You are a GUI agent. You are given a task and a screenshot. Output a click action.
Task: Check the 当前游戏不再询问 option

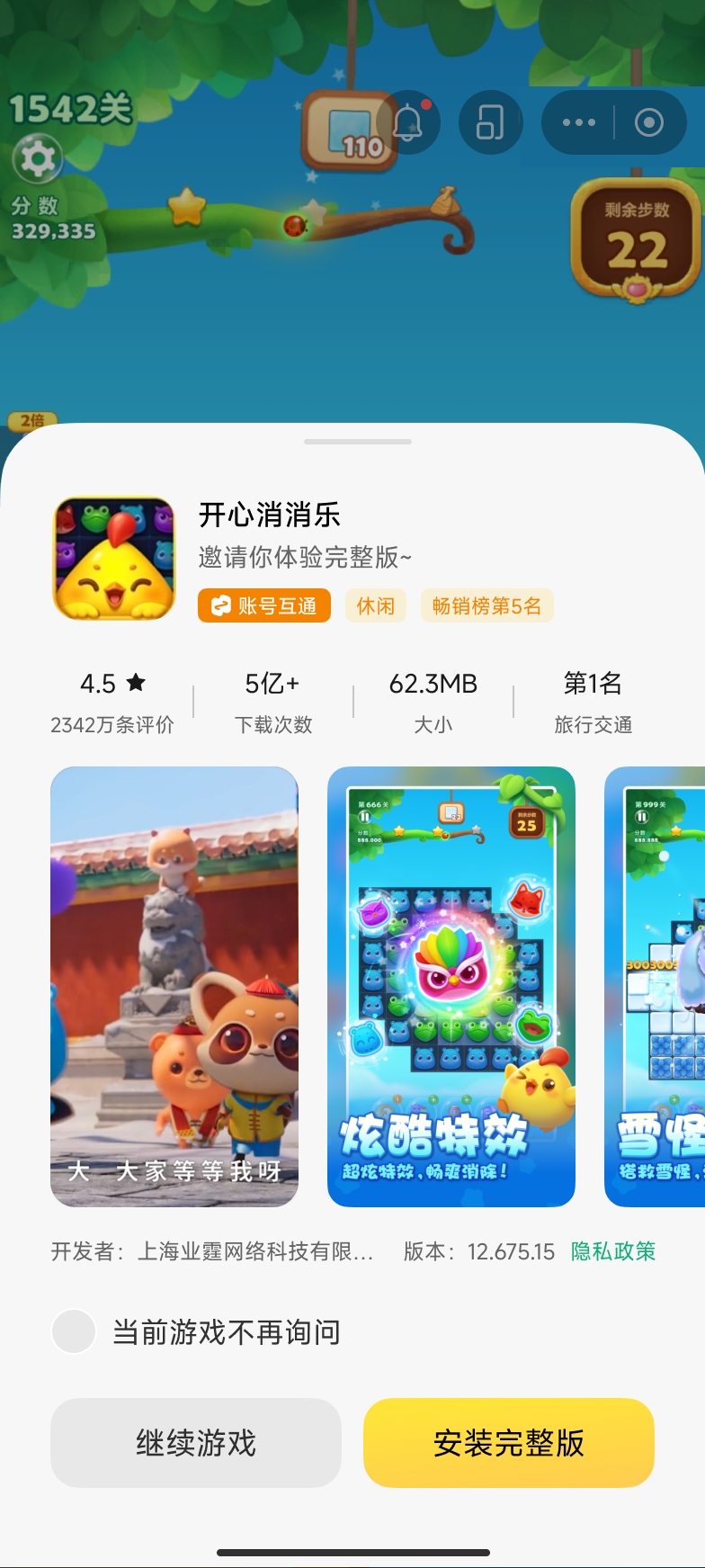pyautogui.click(x=74, y=1331)
